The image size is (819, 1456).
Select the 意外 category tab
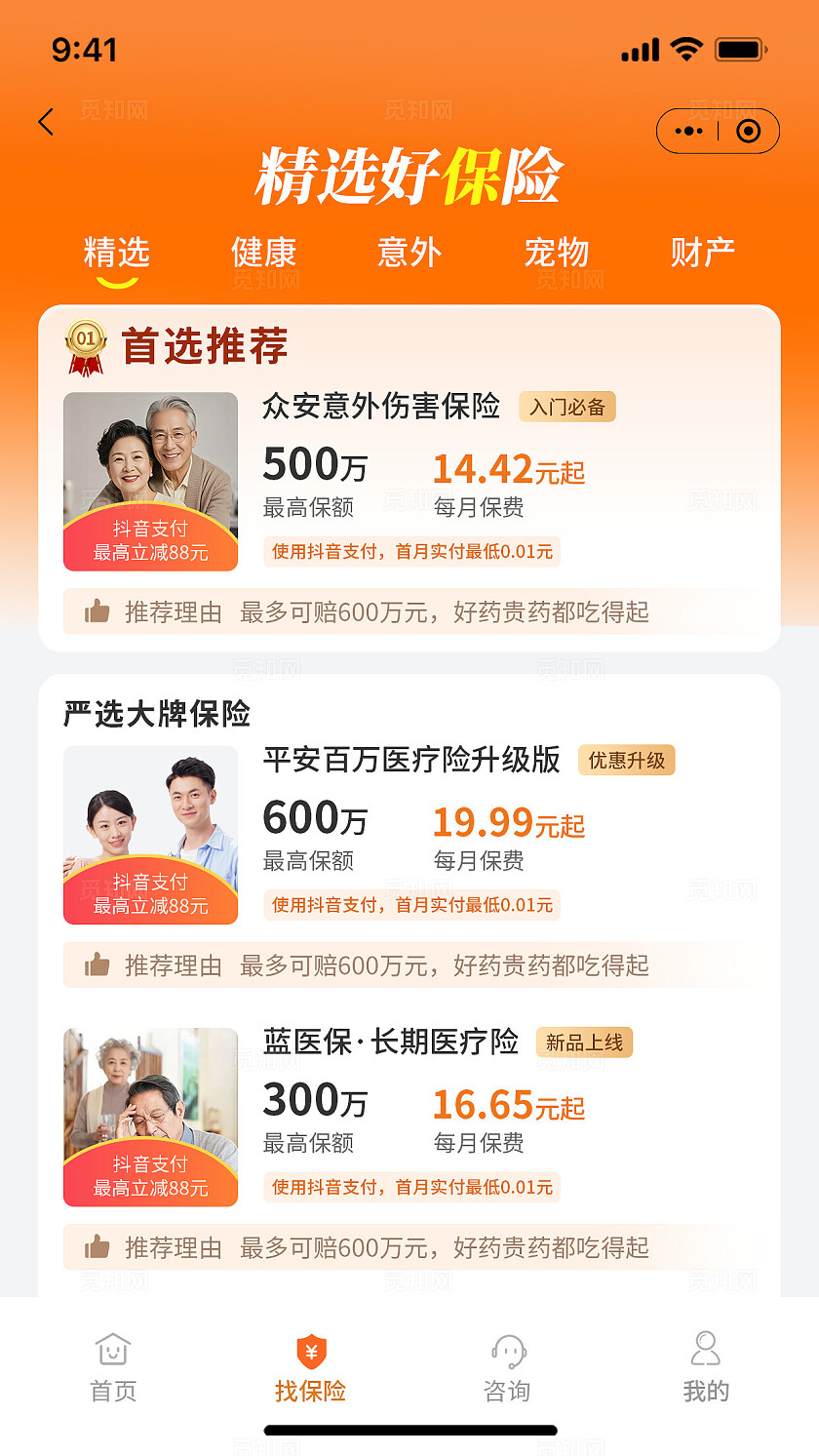409,253
